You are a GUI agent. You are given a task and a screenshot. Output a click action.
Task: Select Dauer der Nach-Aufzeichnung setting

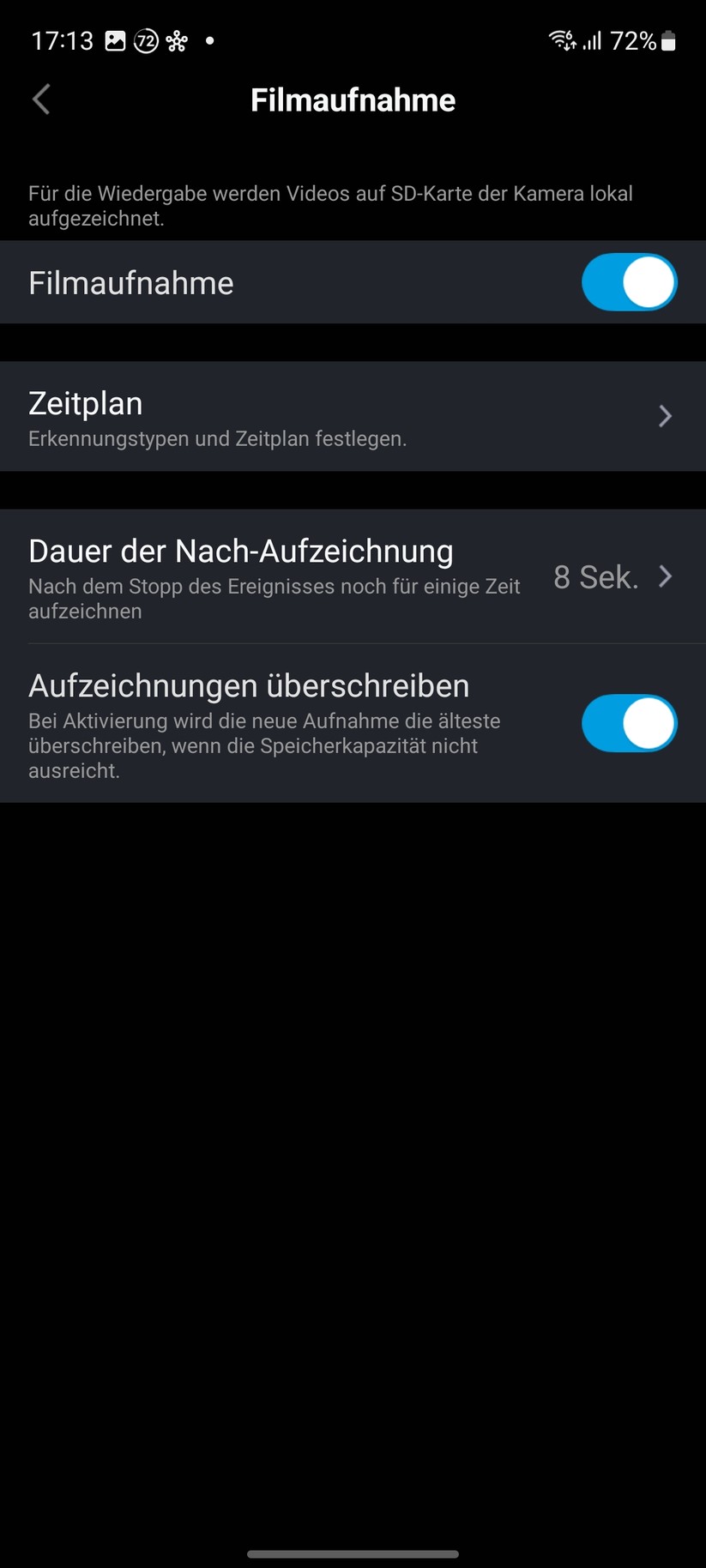click(x=241, y=551)
